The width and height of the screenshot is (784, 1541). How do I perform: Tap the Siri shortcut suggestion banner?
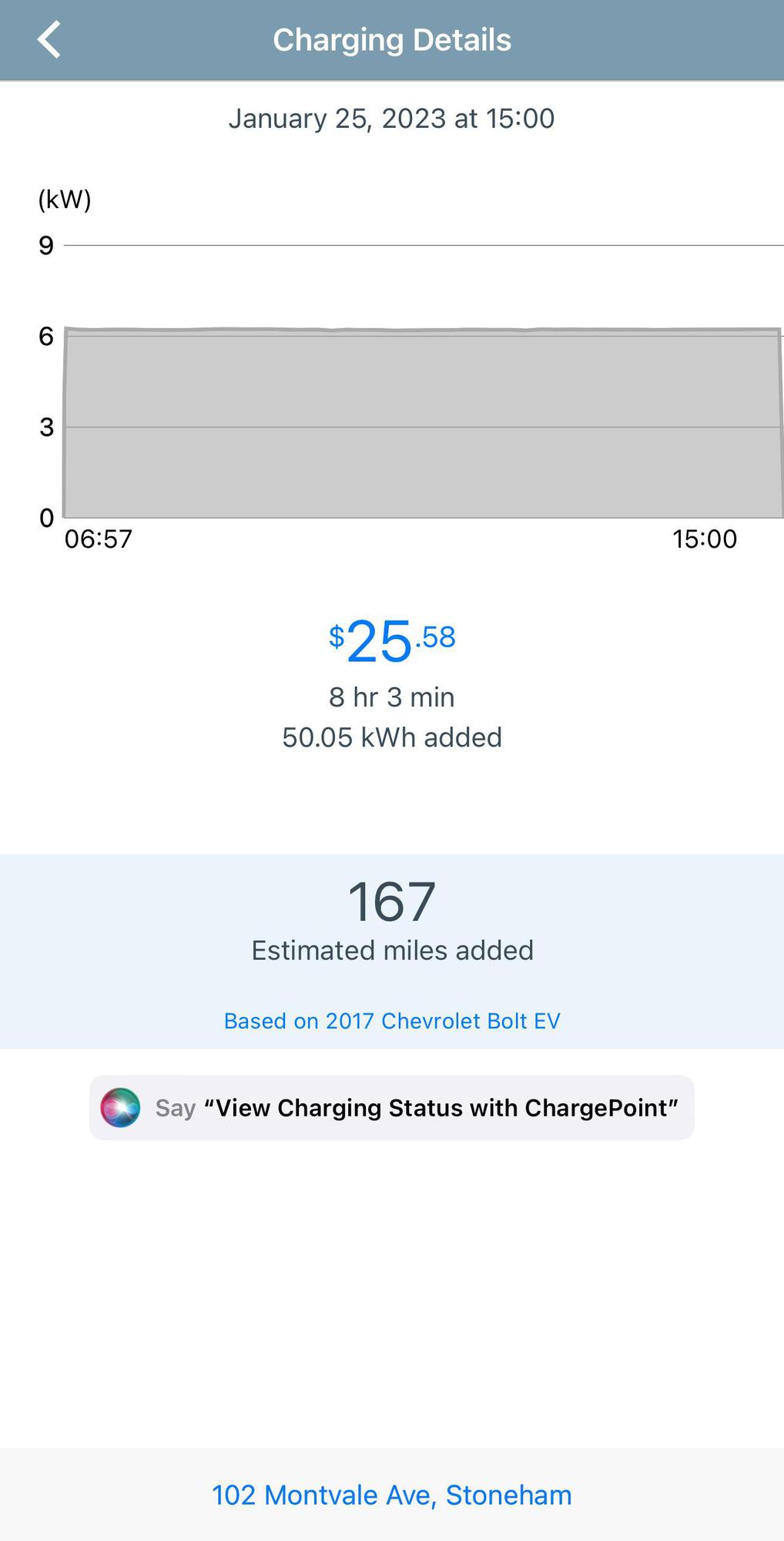pos(392,1107)
